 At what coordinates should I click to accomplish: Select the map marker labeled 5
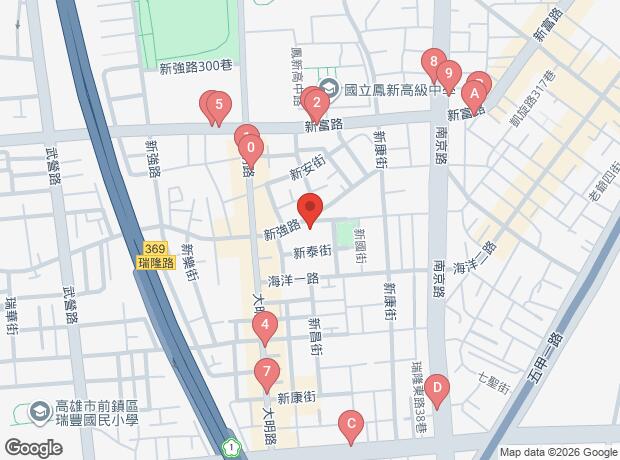pyautogui.click(x=219, y=108)
